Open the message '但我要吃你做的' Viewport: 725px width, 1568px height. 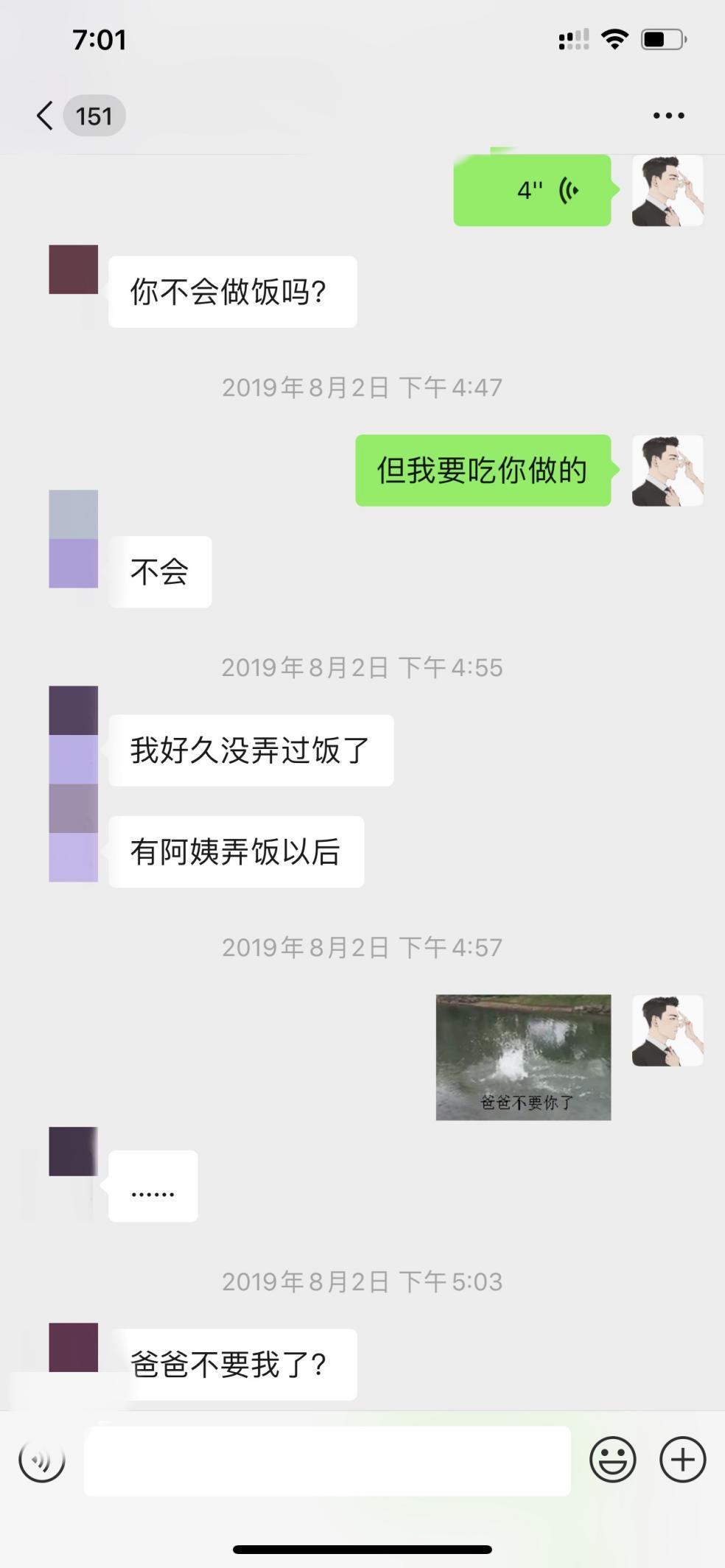point(483,471)
